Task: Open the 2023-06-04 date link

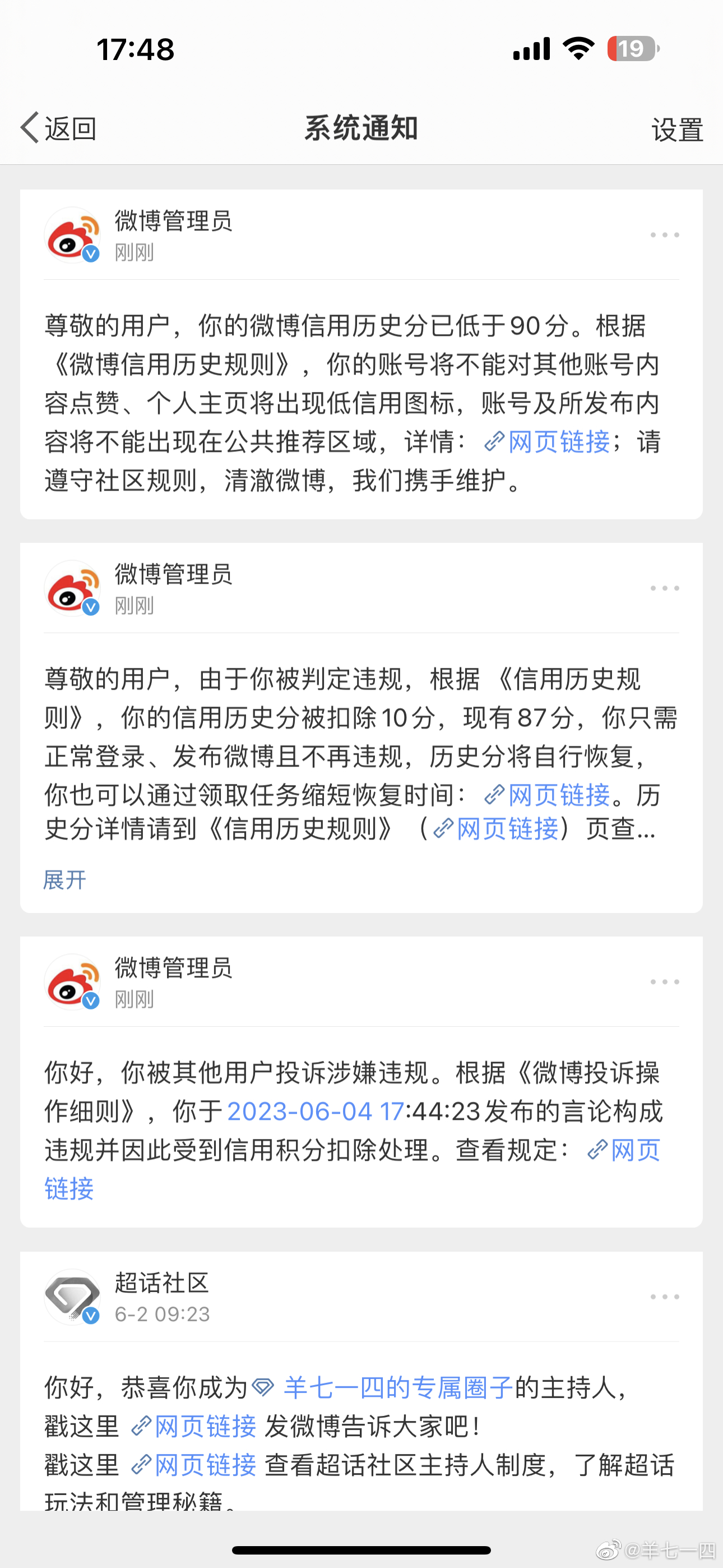Action: (315, 1112)
